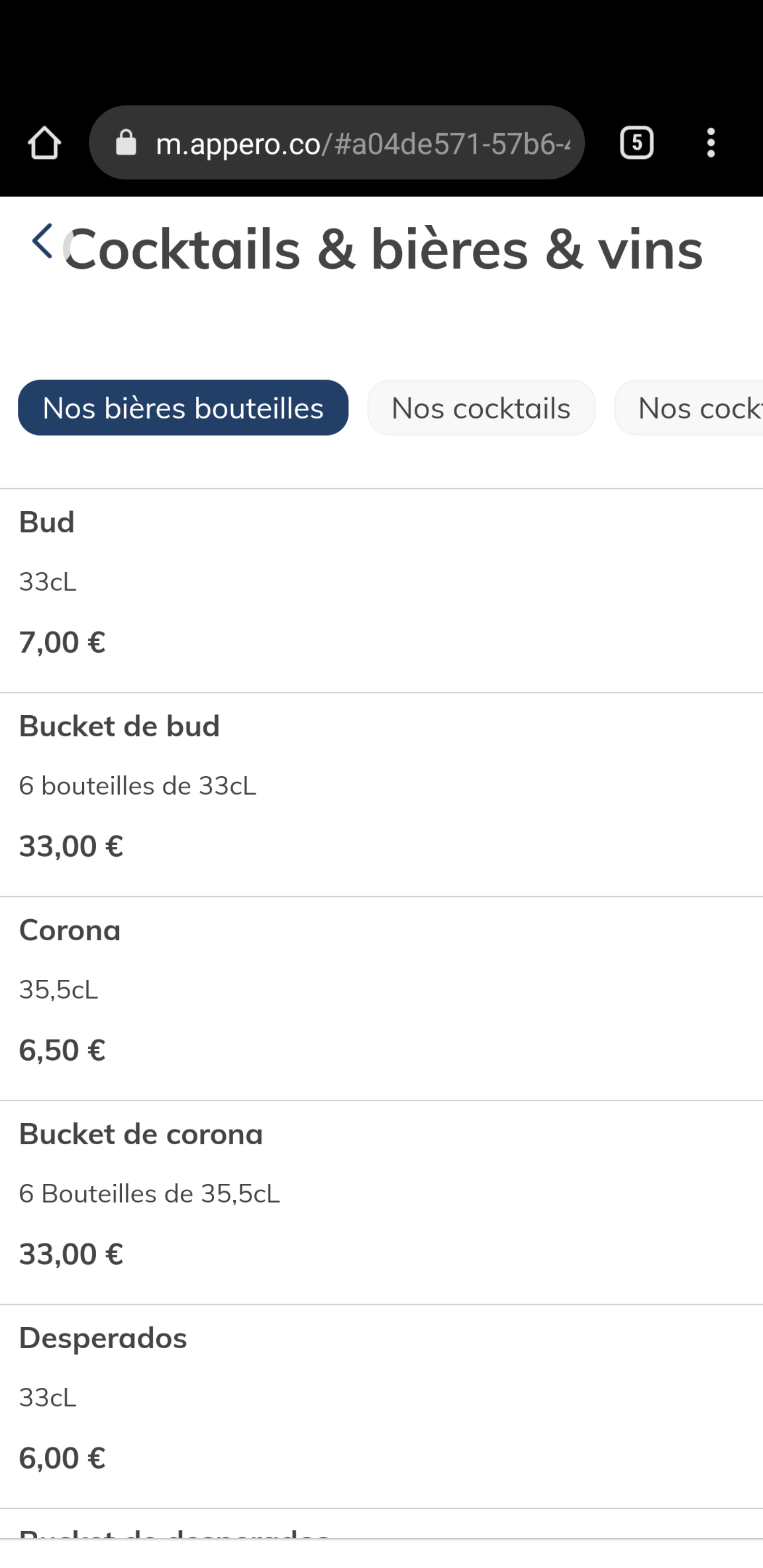Open the browser home page
The width and height of the screenshot is (763, 1568).
point(44,143)
